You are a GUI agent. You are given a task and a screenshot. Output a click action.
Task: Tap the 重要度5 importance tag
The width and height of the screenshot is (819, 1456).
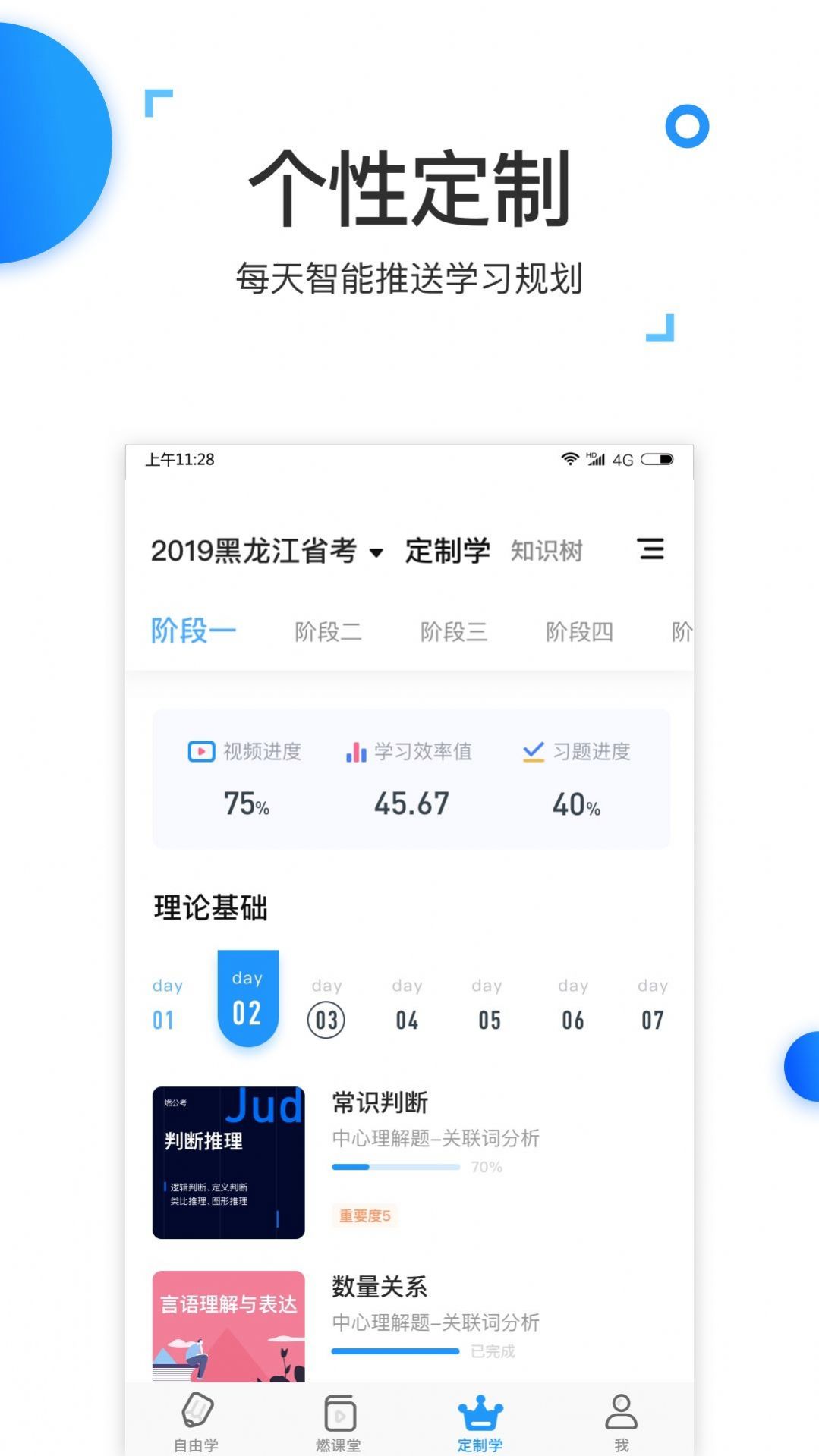(364, 1215)
